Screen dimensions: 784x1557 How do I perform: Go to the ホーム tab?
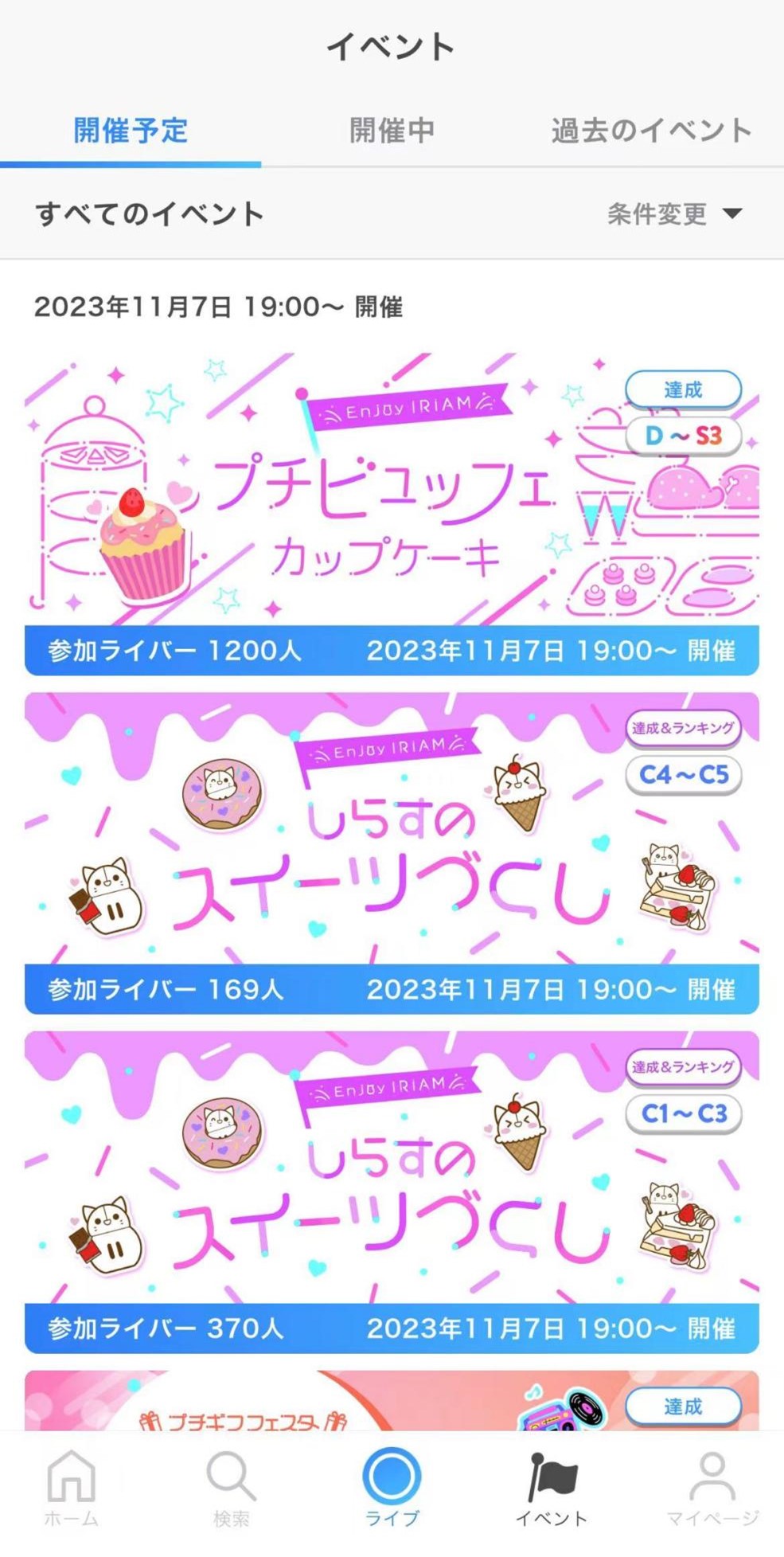click(x=72, y=1489)
